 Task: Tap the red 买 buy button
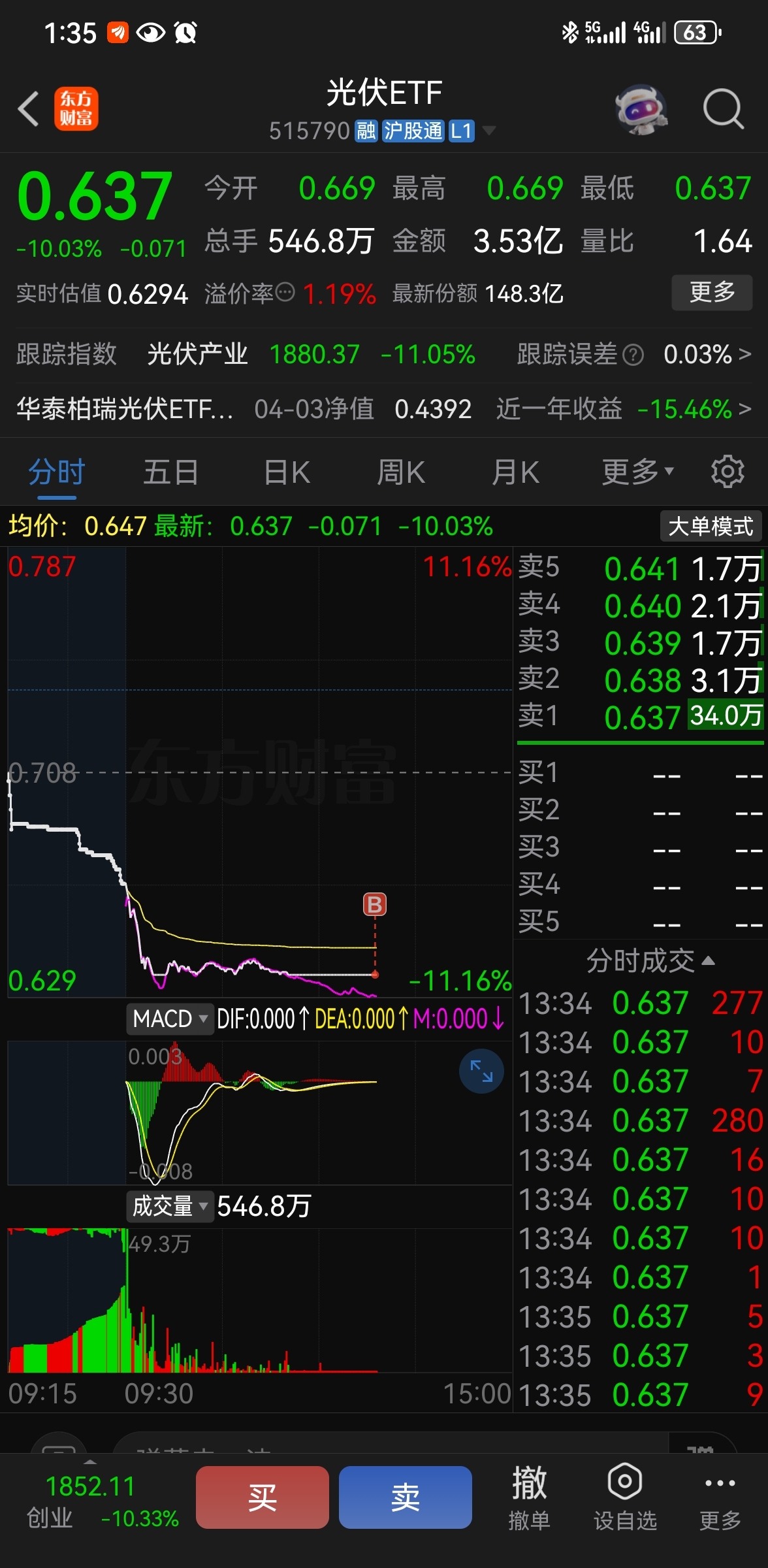point(262,1497)
